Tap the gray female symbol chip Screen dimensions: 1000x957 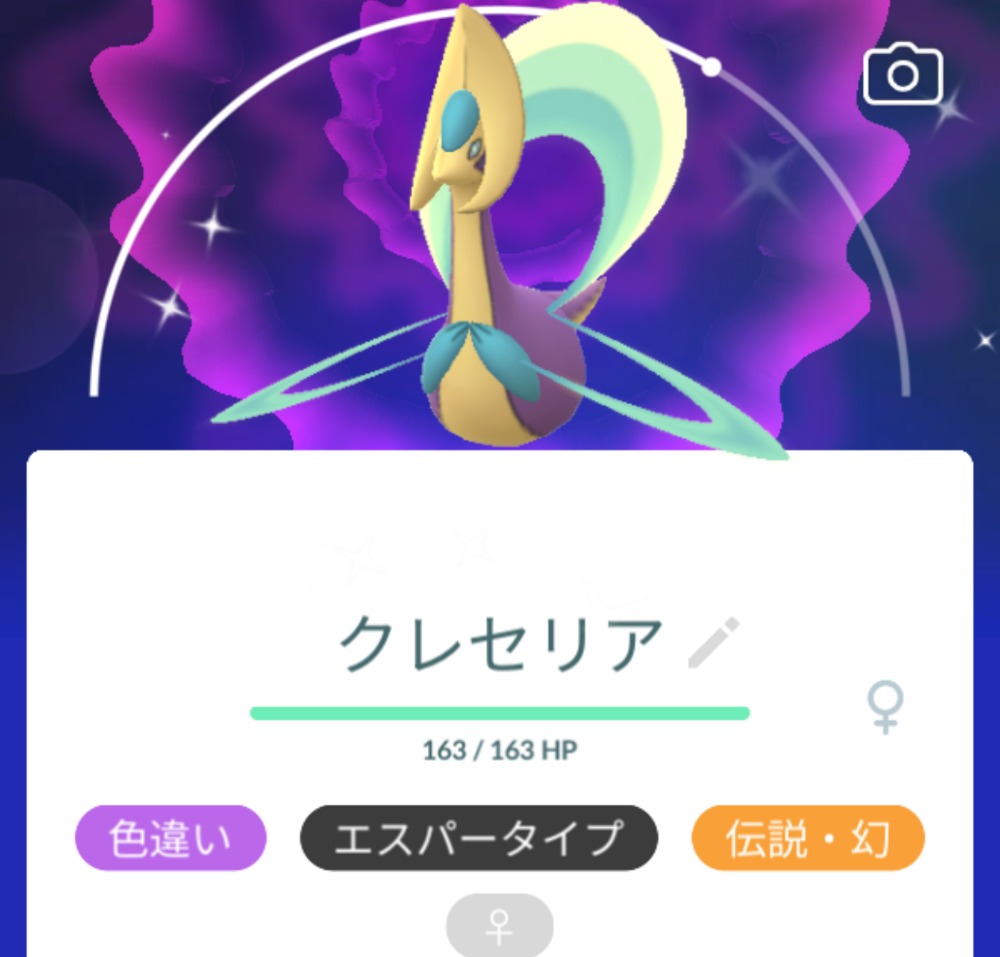pyautogui.click(x=499, y=925)
